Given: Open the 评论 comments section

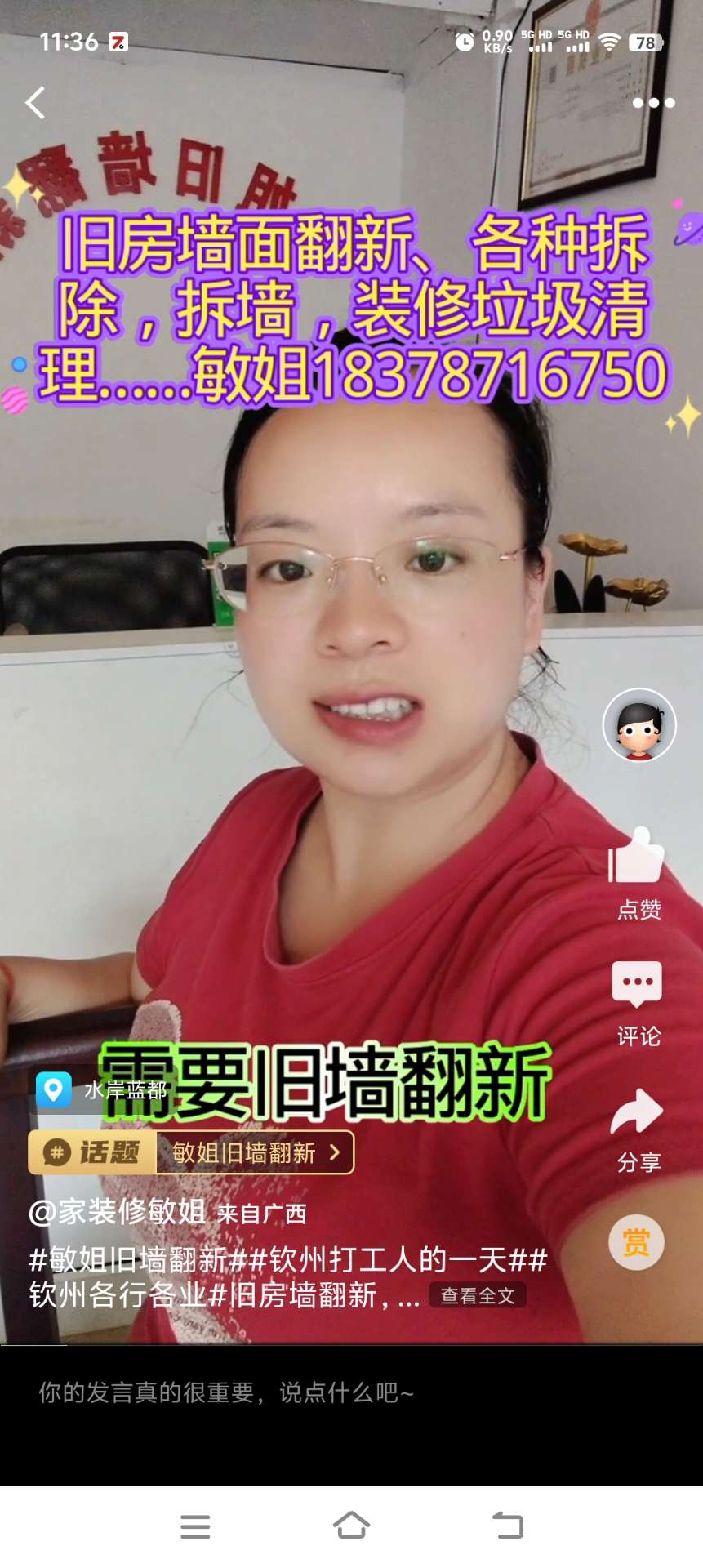Looking at the screenshot, I should coord(638,1002).
